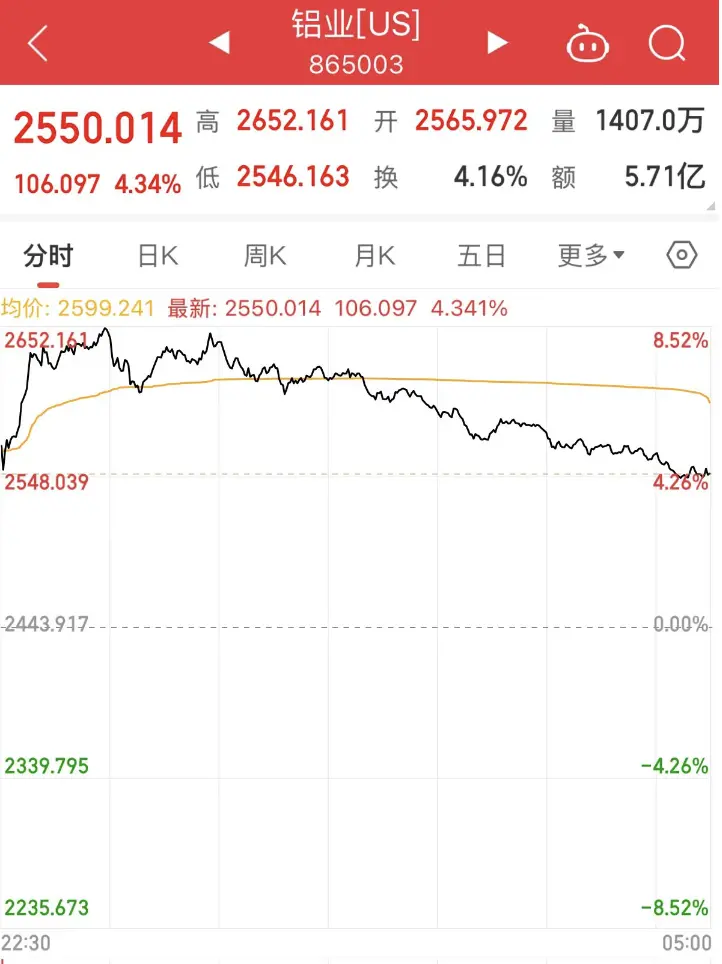
Task: Go back using the header arrow
Action: [x=38, y=44]
